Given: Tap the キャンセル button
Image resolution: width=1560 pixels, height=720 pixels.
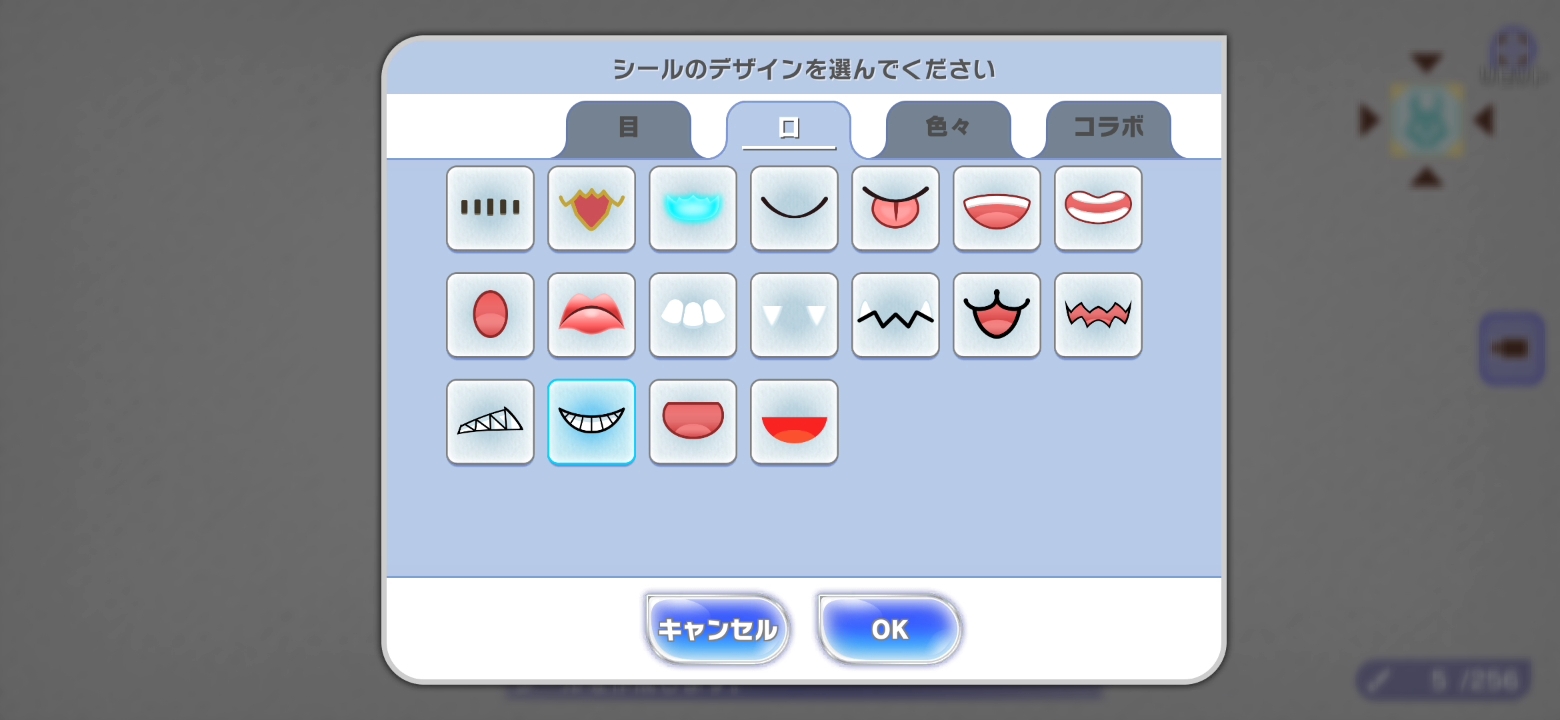Looking at the screenshot, I should pyautogui.click(x=718, y=629).
